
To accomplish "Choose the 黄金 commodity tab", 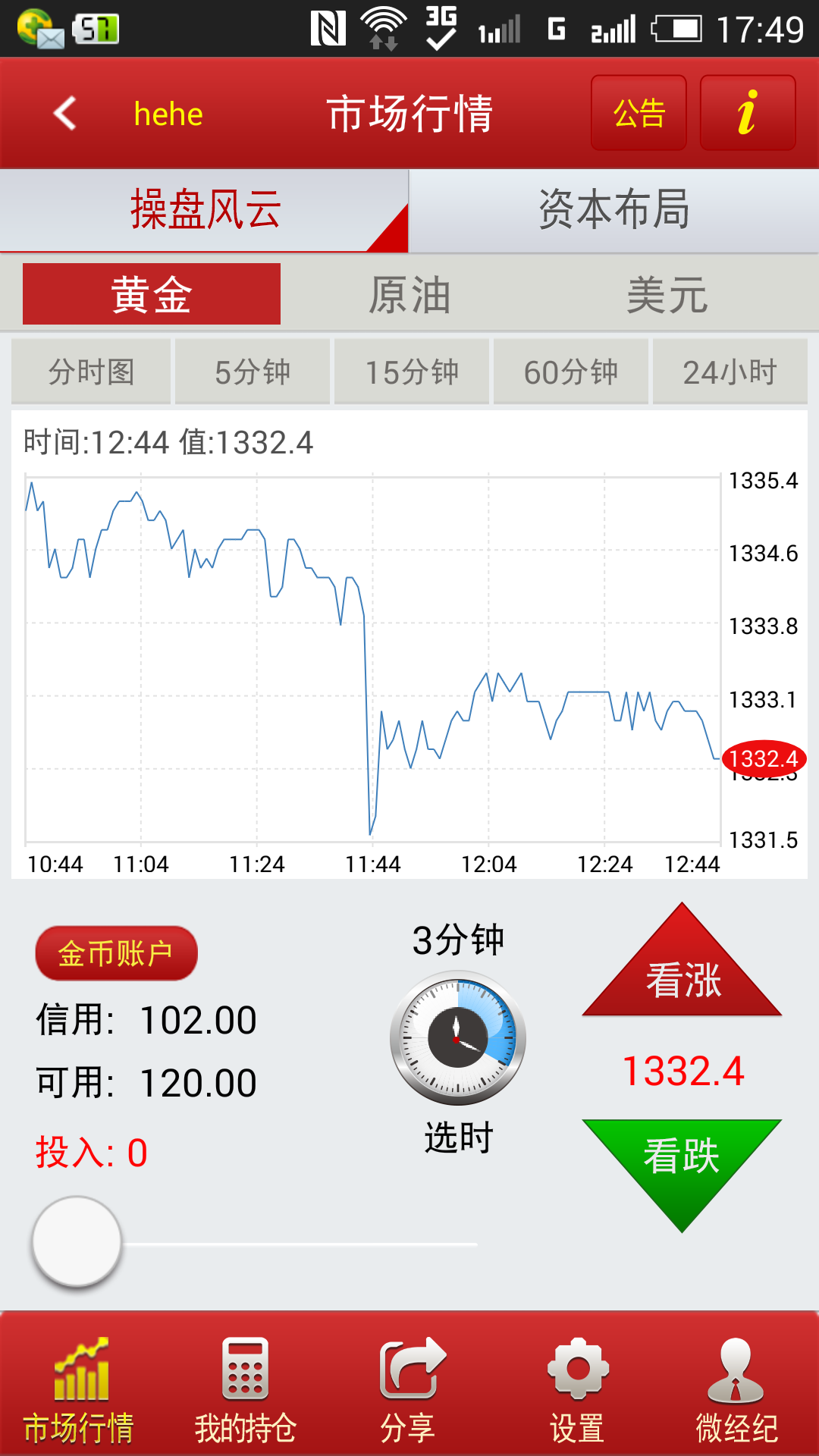I will click(152, 294).
